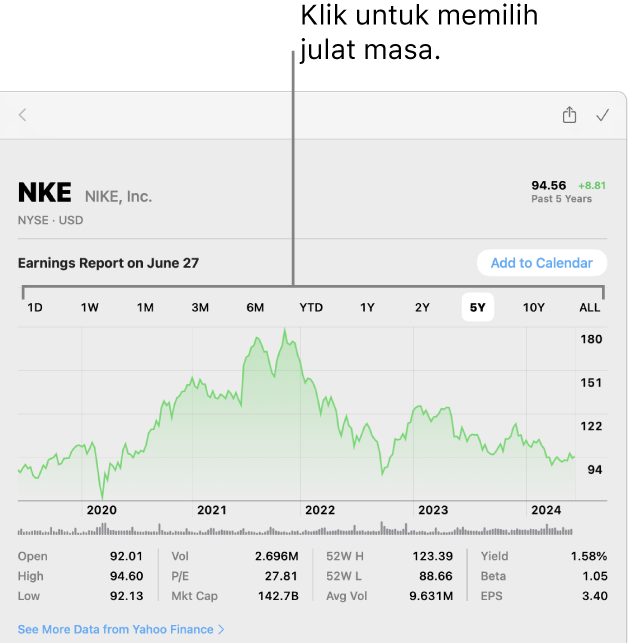Show the 1M chart range
The height and width of the screenshot is (644, 628).
click(x=145, y=307)
